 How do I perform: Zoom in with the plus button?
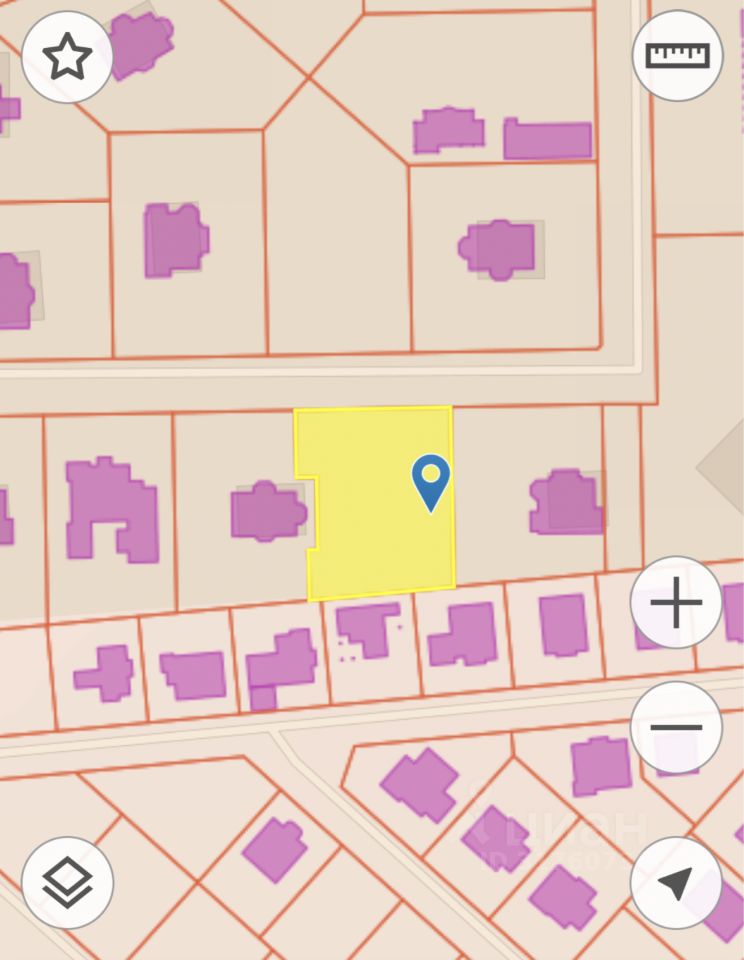click(x=676, y=603)
